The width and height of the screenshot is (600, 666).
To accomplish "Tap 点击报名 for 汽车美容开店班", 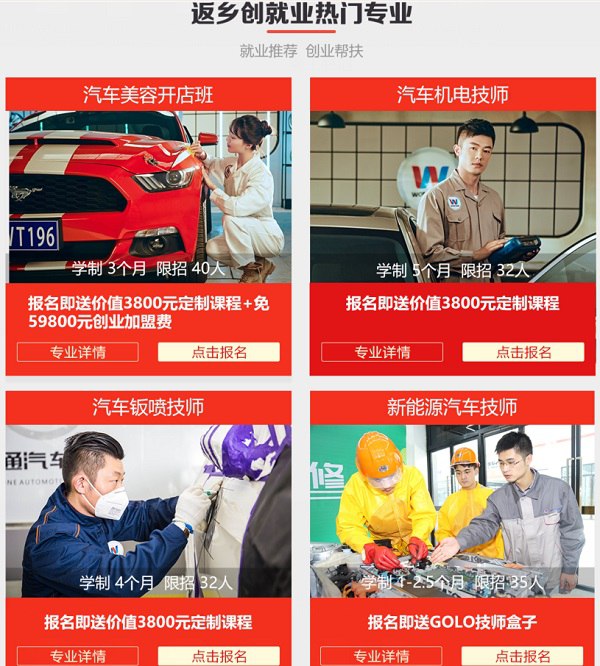I will [x=218, y=352].
